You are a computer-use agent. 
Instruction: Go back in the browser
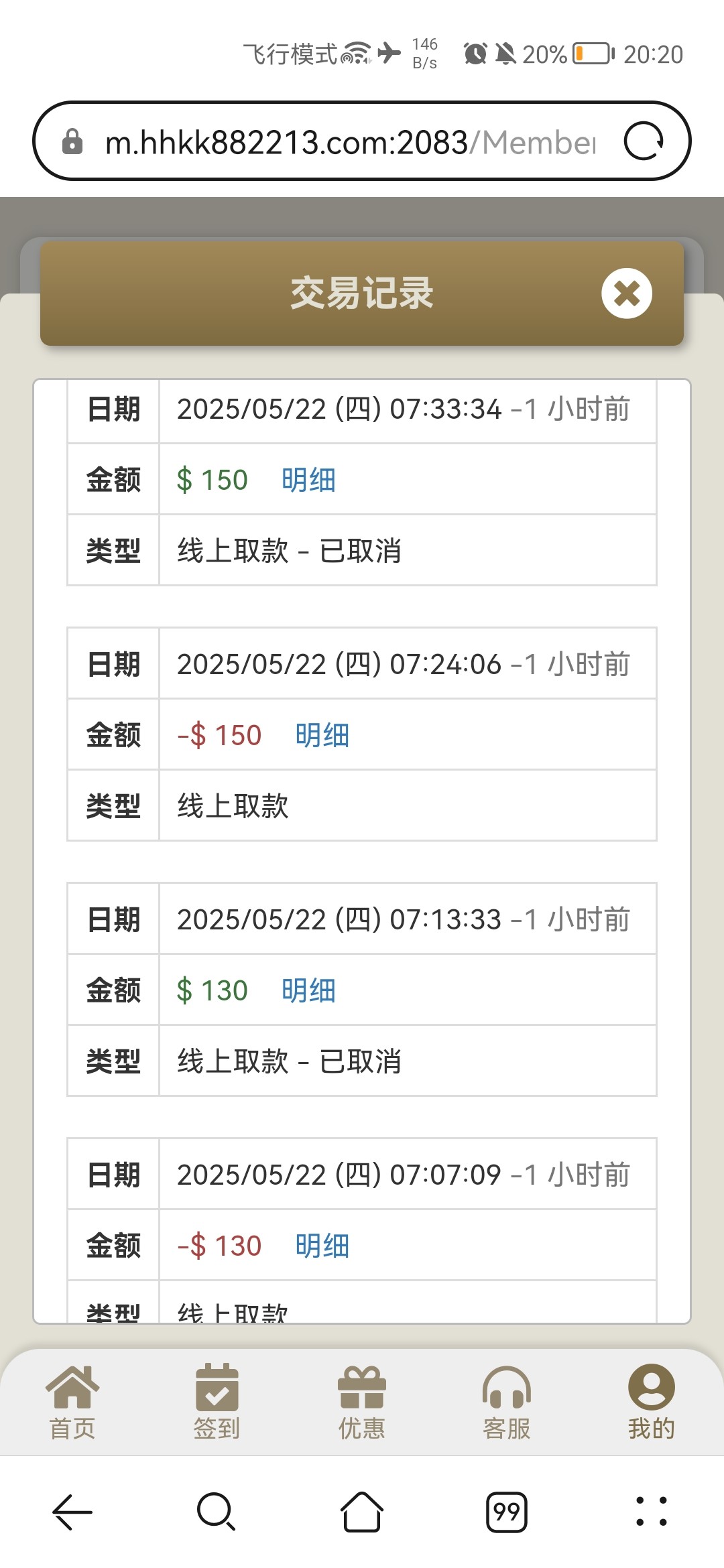click(72, 1512)
